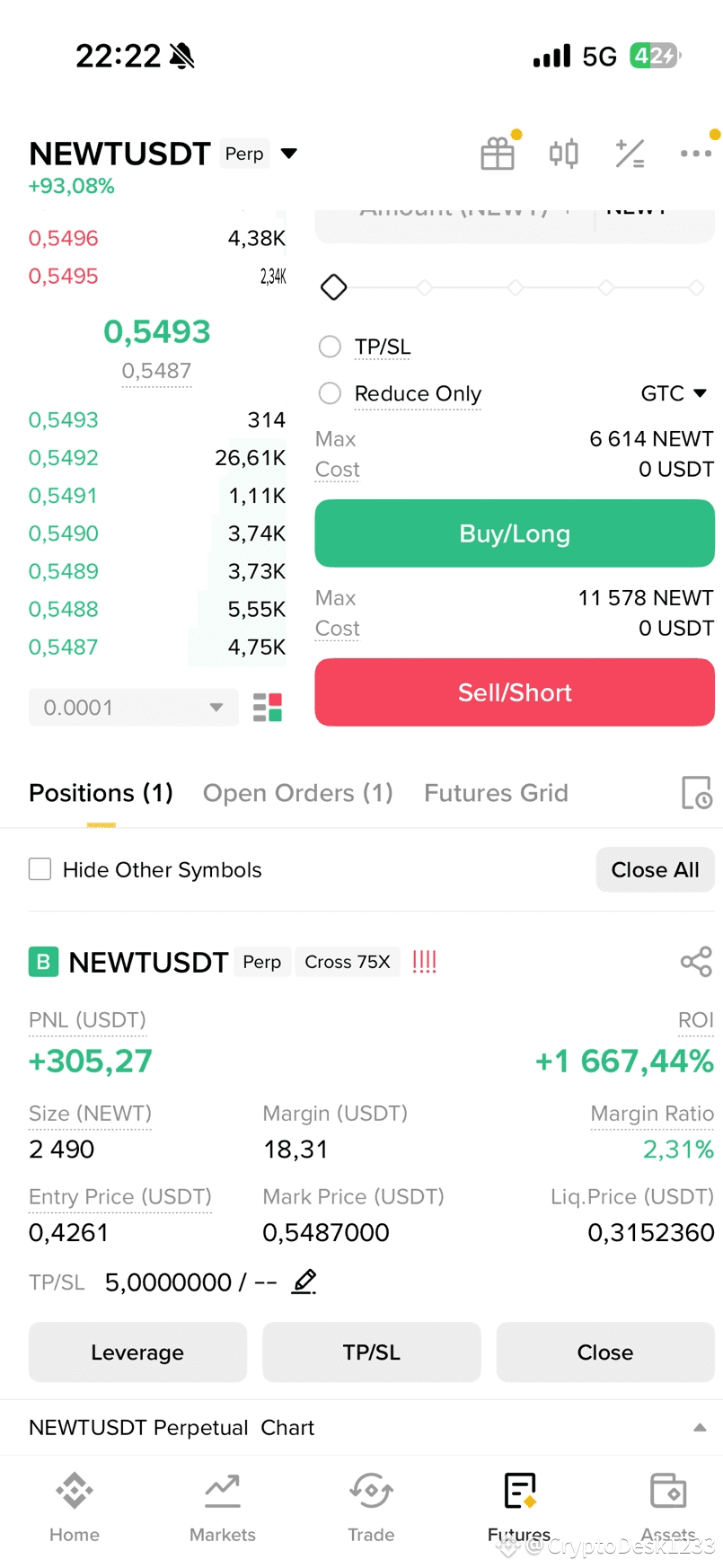Open the NEWTUSDT symbol selector dropdown
Image resolution: width=723 pixels, height=1568 pixels.
point(289,154)
